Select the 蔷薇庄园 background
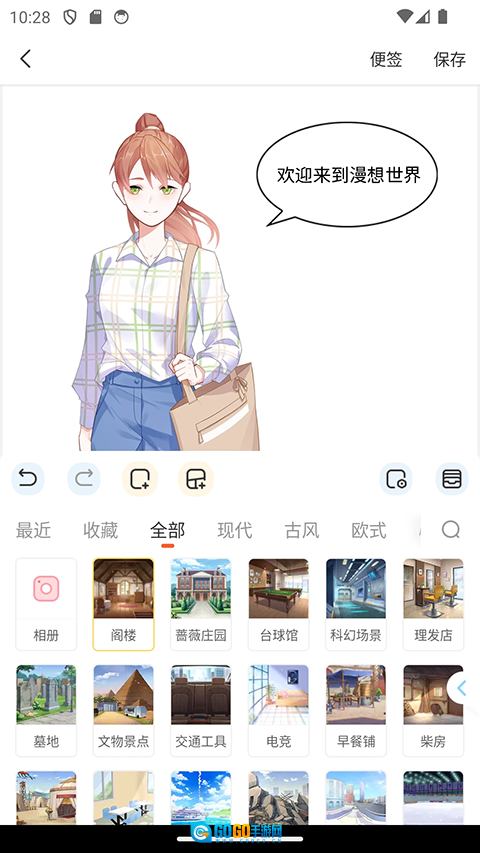The image size is (480, 853). [201, 604]
